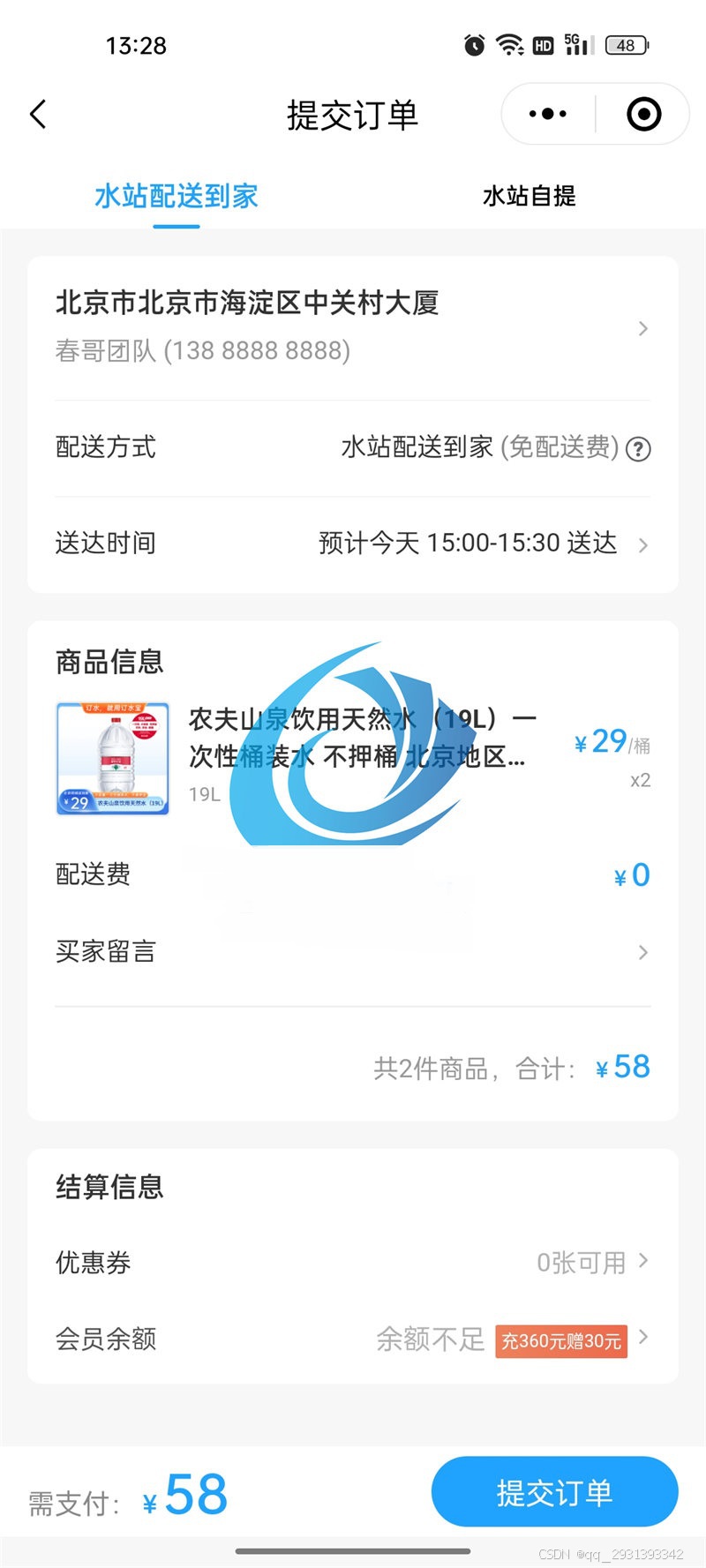
Task: Submit the order with 提交订单
Action: click(x=554, y=1492)
